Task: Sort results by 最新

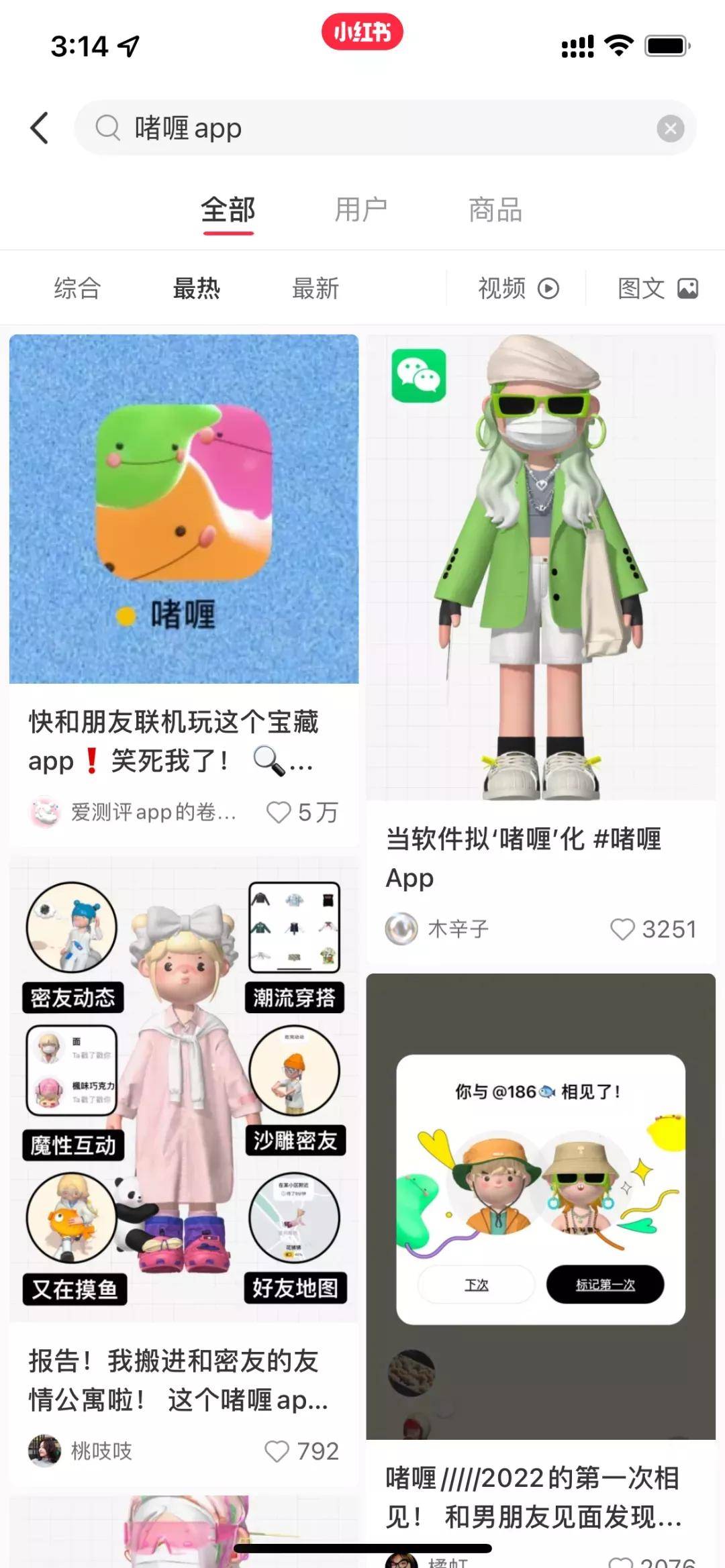Action: (x=316, y=289)
